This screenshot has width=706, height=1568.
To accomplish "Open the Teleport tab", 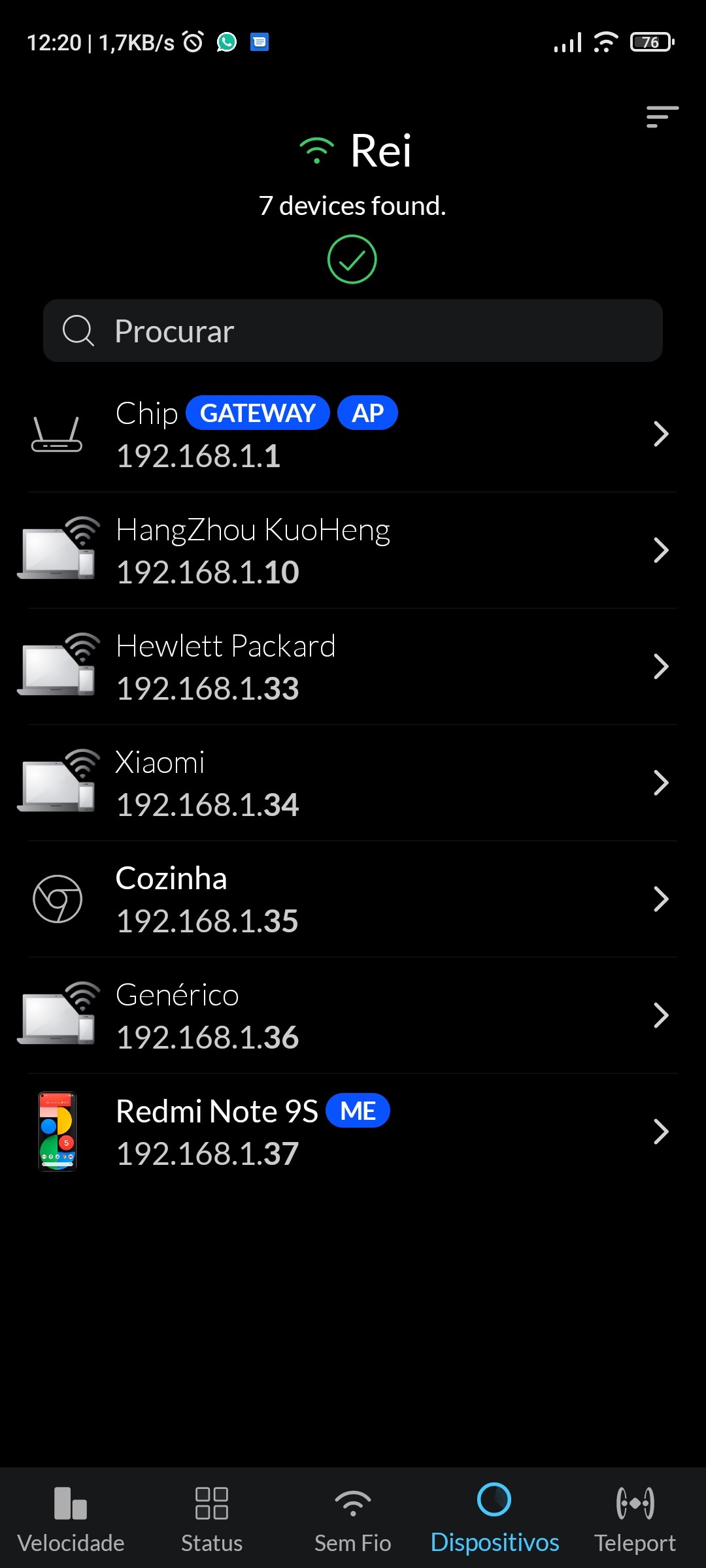I will click(635, 1519).
